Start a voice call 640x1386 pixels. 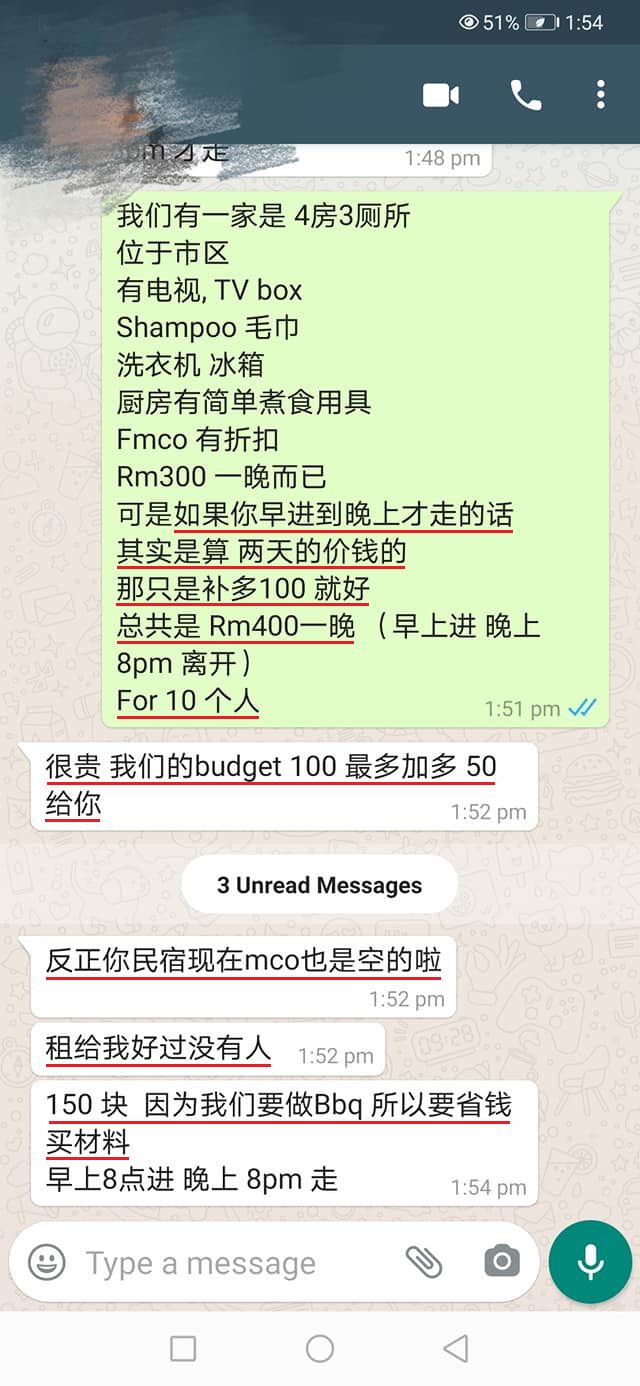(525, 95)
